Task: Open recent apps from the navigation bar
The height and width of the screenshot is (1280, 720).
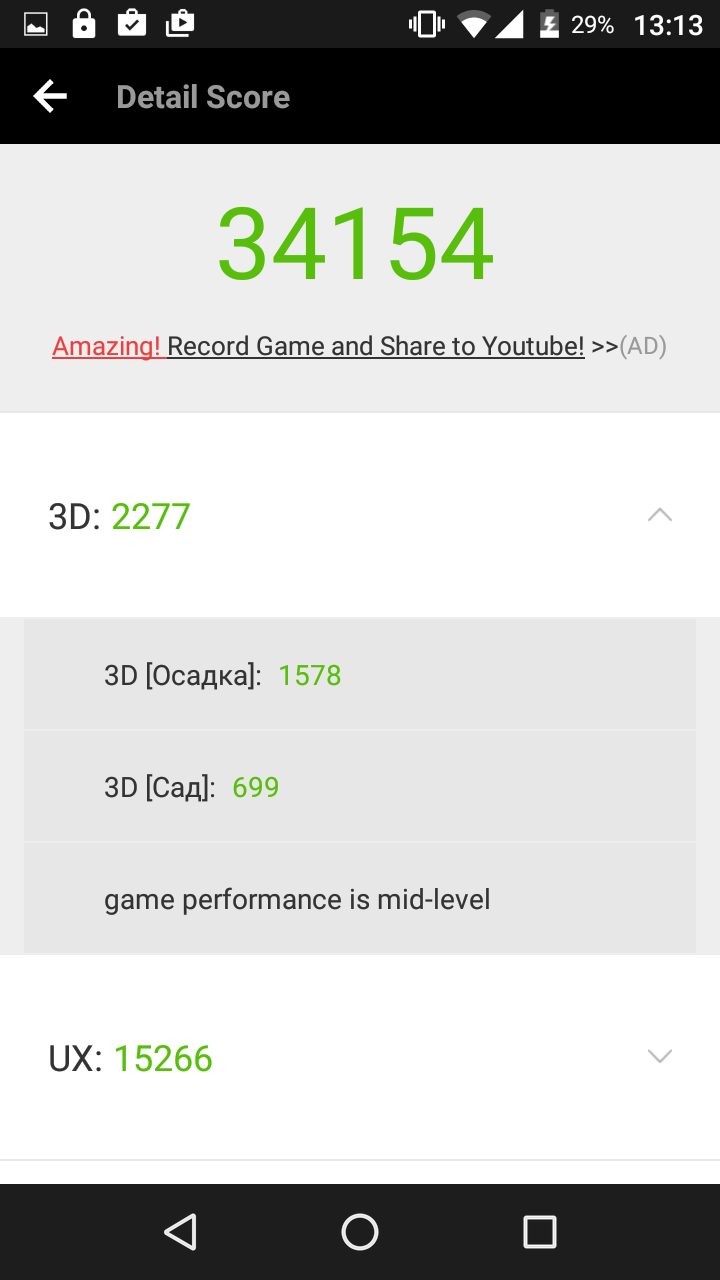Action: coord(540,1232)
